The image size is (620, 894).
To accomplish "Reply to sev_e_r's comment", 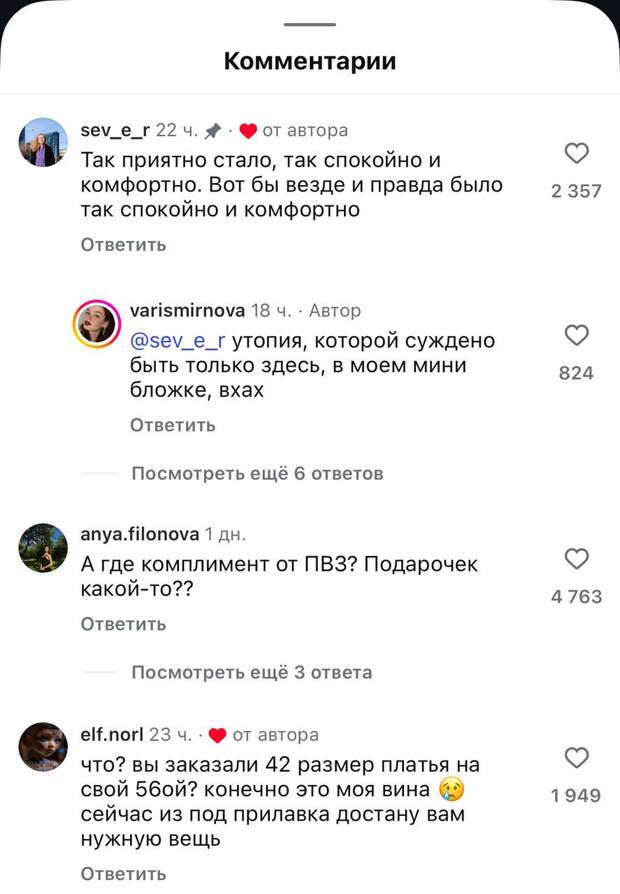I will (x=123, y=244).
